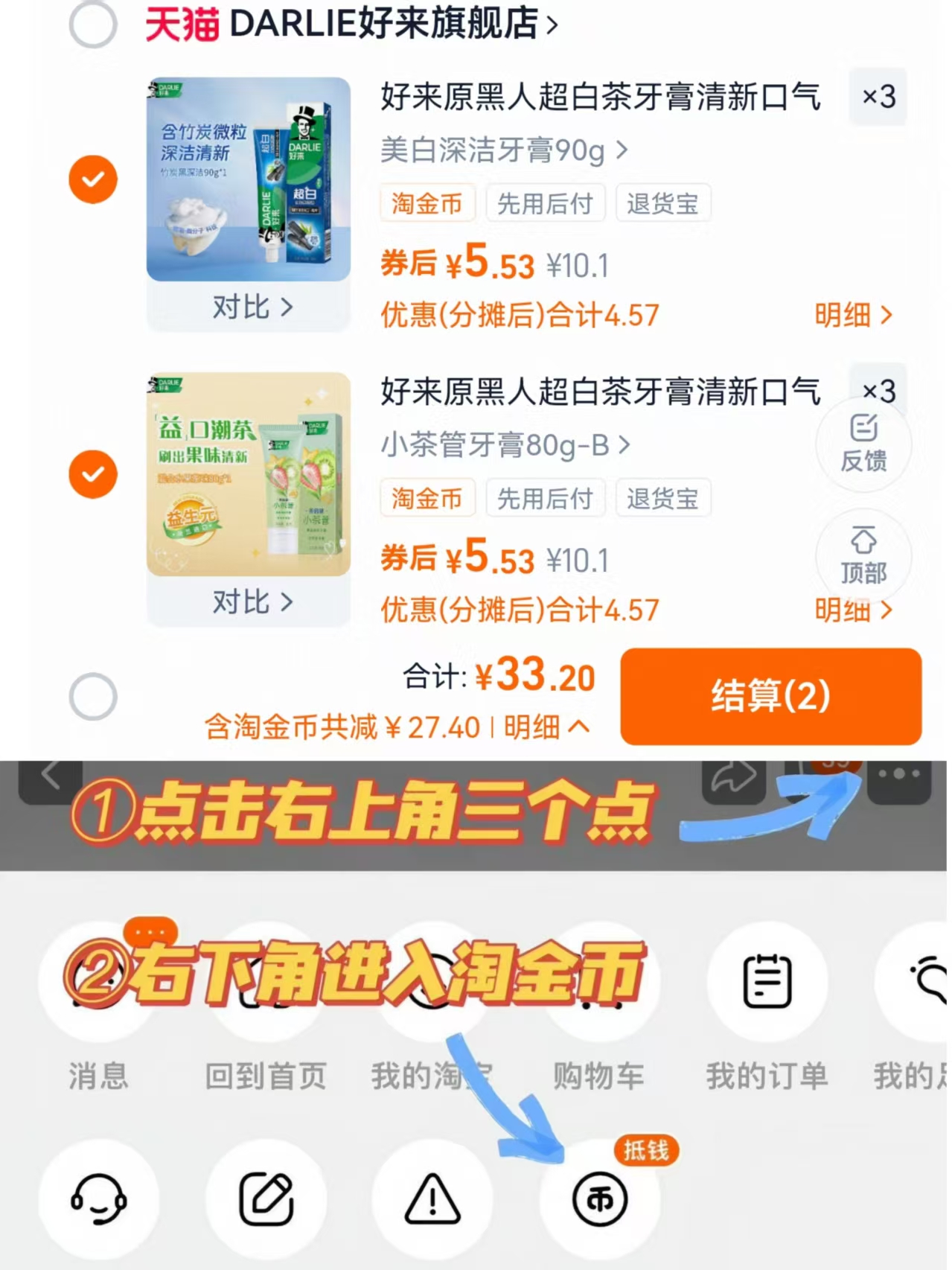Uncheck the charcoal toothpaste item checkbox

92,179
